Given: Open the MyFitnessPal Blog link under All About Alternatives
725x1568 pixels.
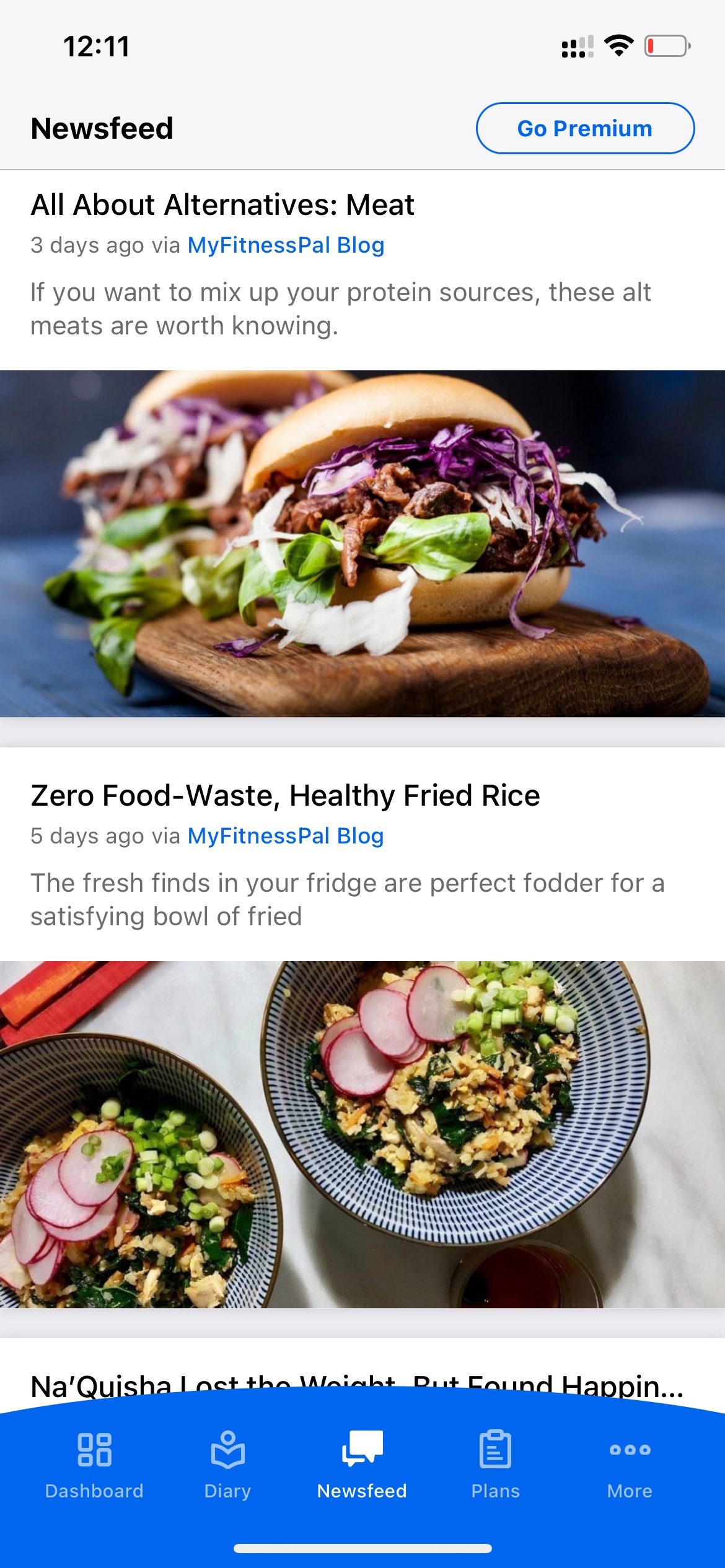Looking at the screenshot, I should pyautogui.click(x=286, y=245).
